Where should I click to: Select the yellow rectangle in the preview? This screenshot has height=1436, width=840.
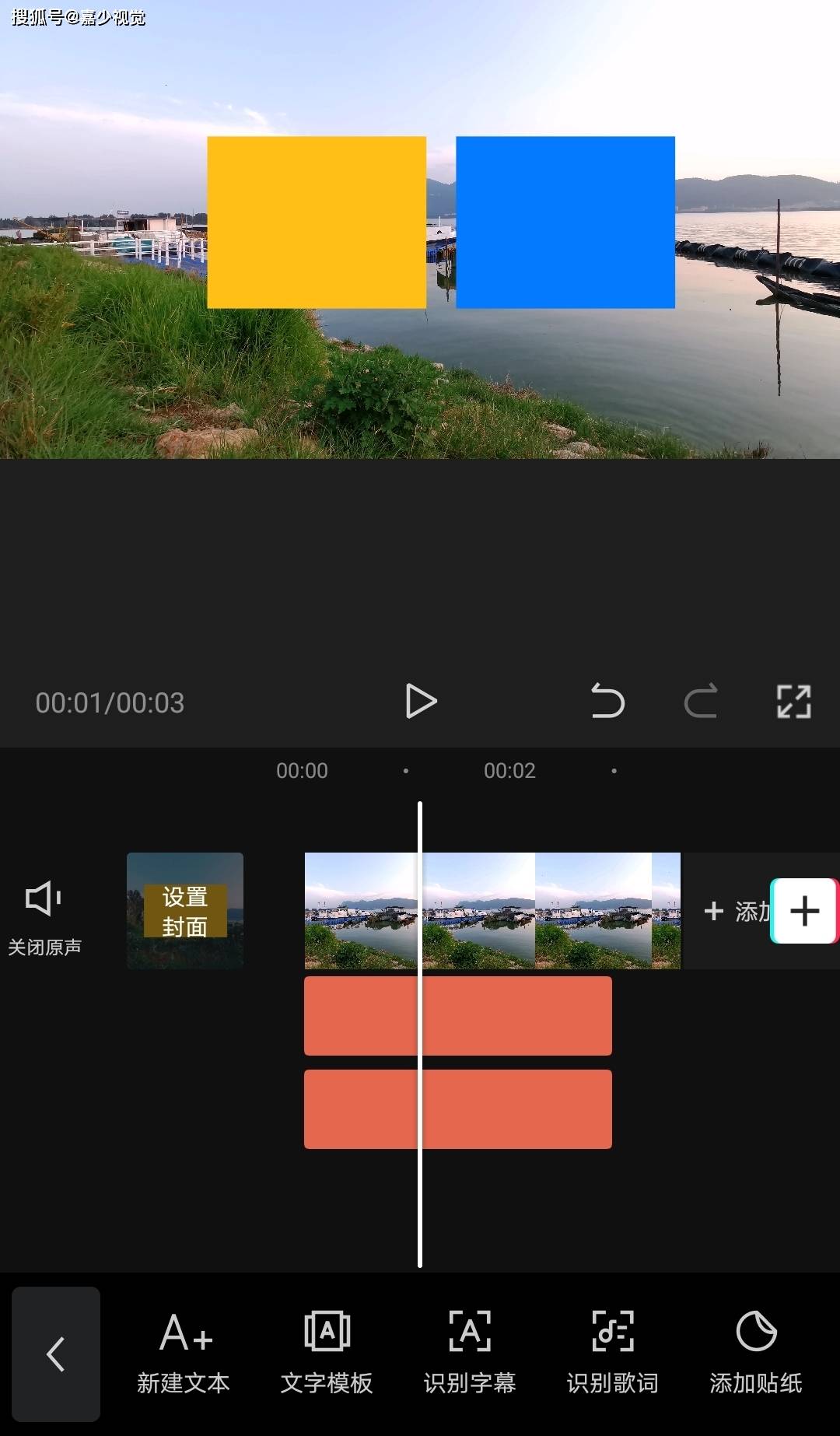click(317, 222)
